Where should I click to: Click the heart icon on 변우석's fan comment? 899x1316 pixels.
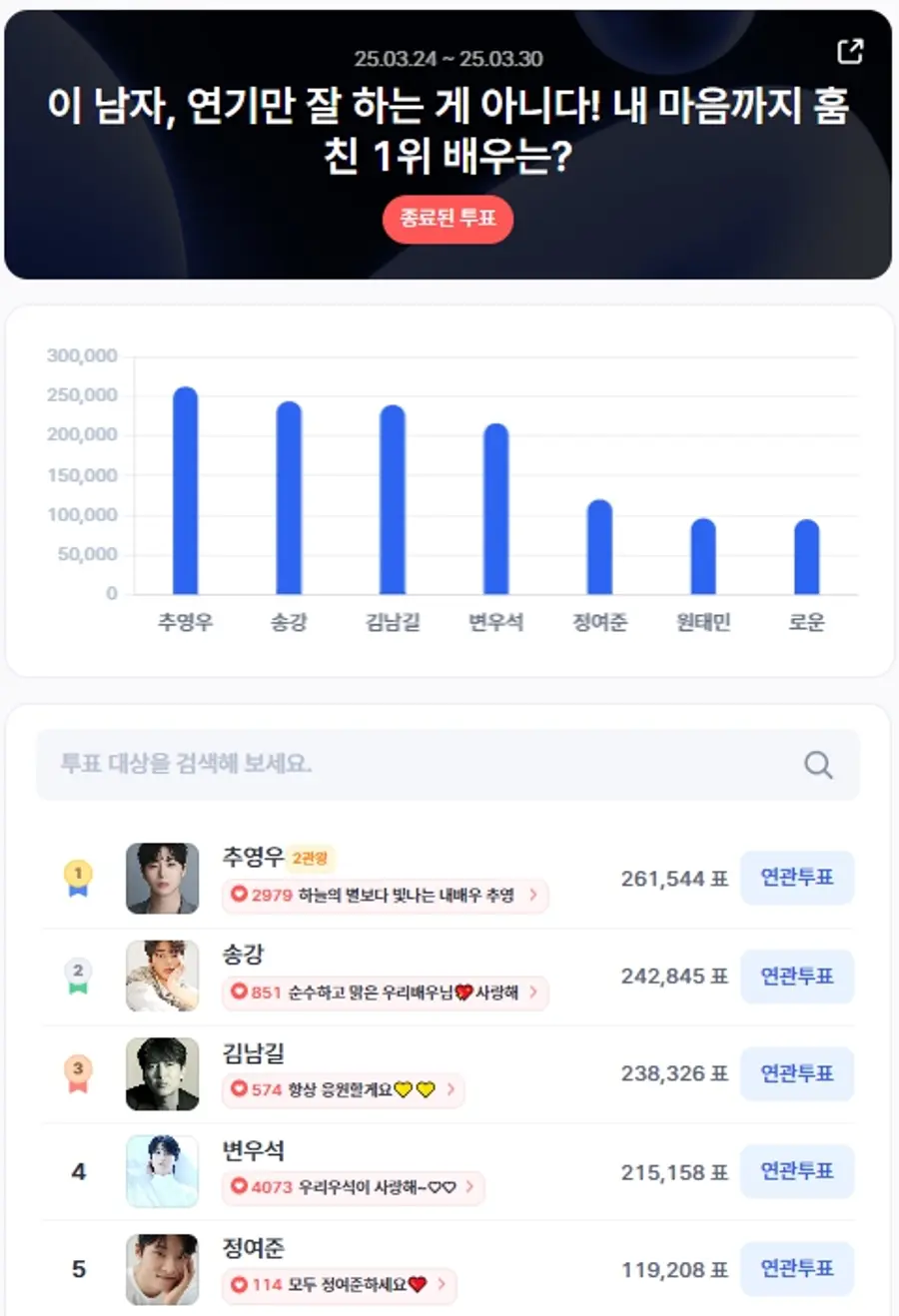point(238,1188)
